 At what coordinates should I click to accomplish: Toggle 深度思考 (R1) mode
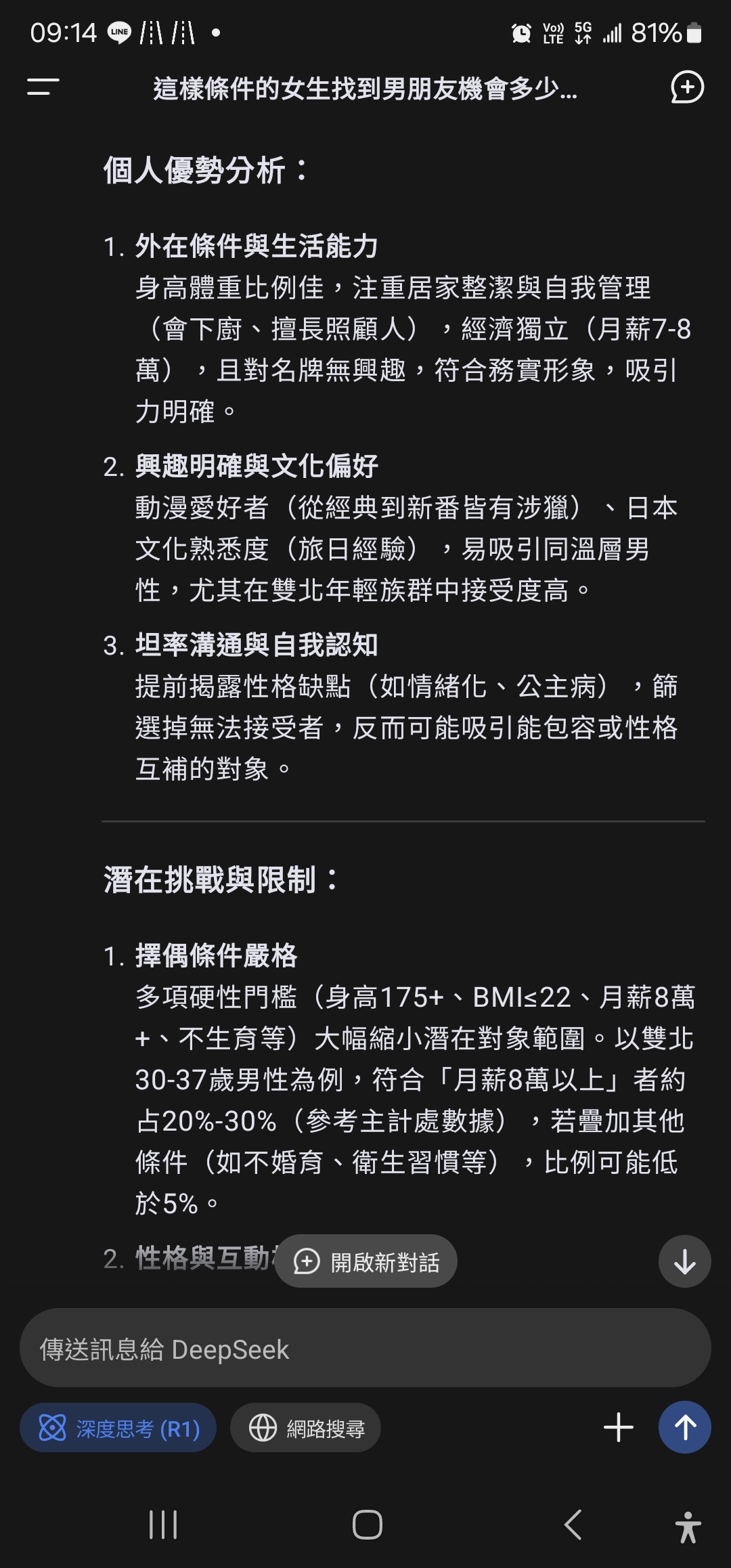click(x=118, y=1429)
